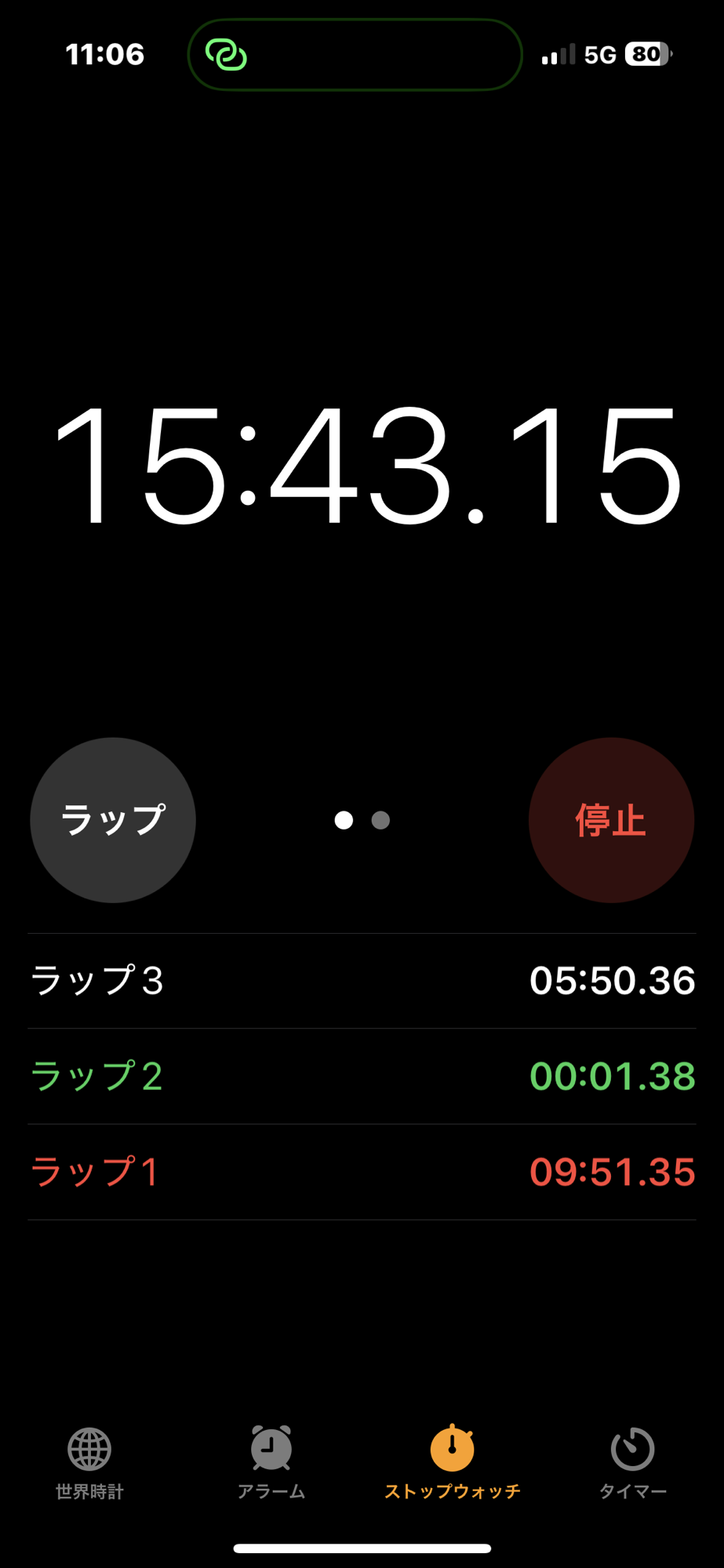This screenshot has width=724, height=1568.
Task: Select the ストップウォッチ tab
Action: [453, 1463]
